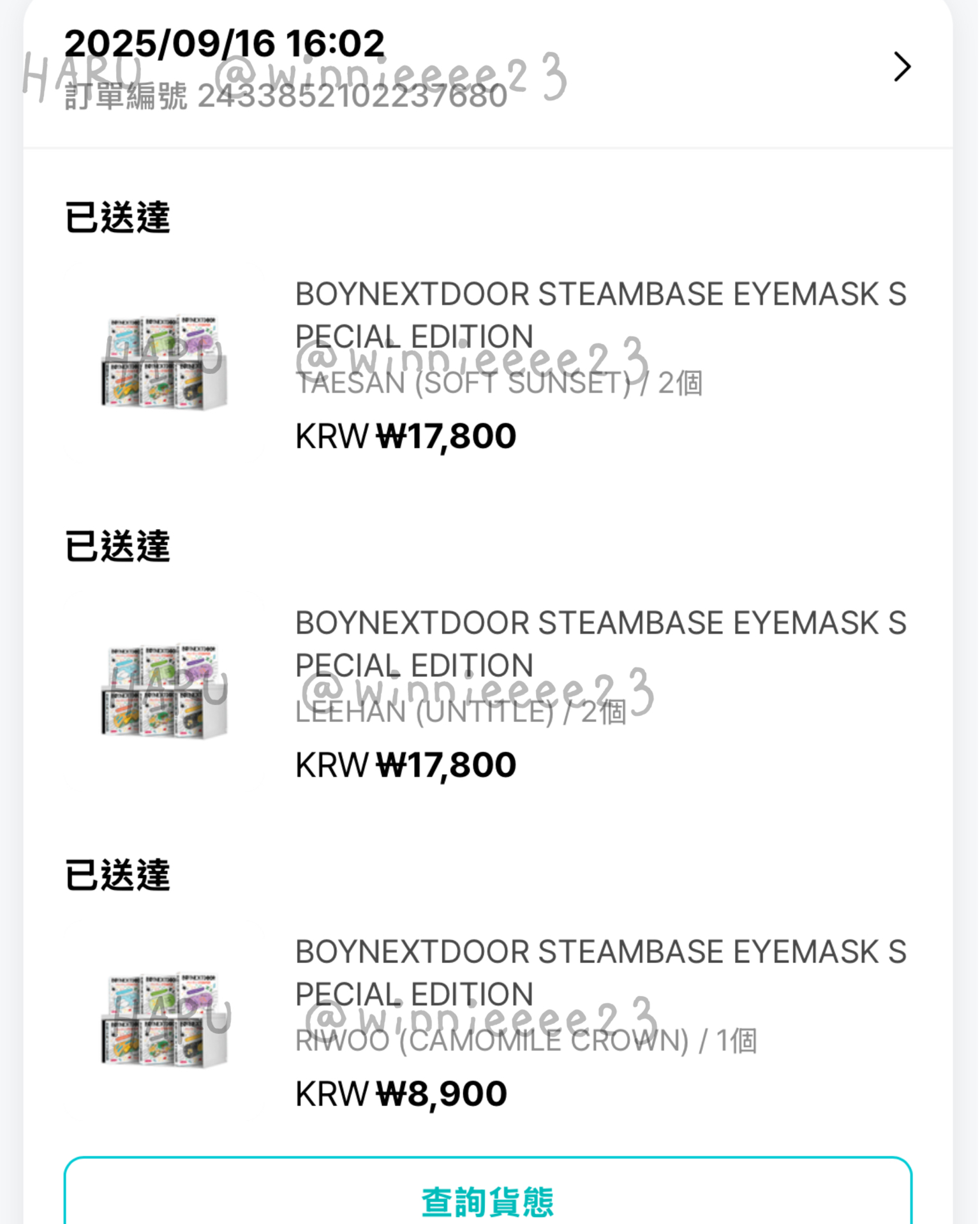Click the LEEHAN item price ₩17,800
The width and height of the screenshot is (980, 1224).
click(405, 765)
